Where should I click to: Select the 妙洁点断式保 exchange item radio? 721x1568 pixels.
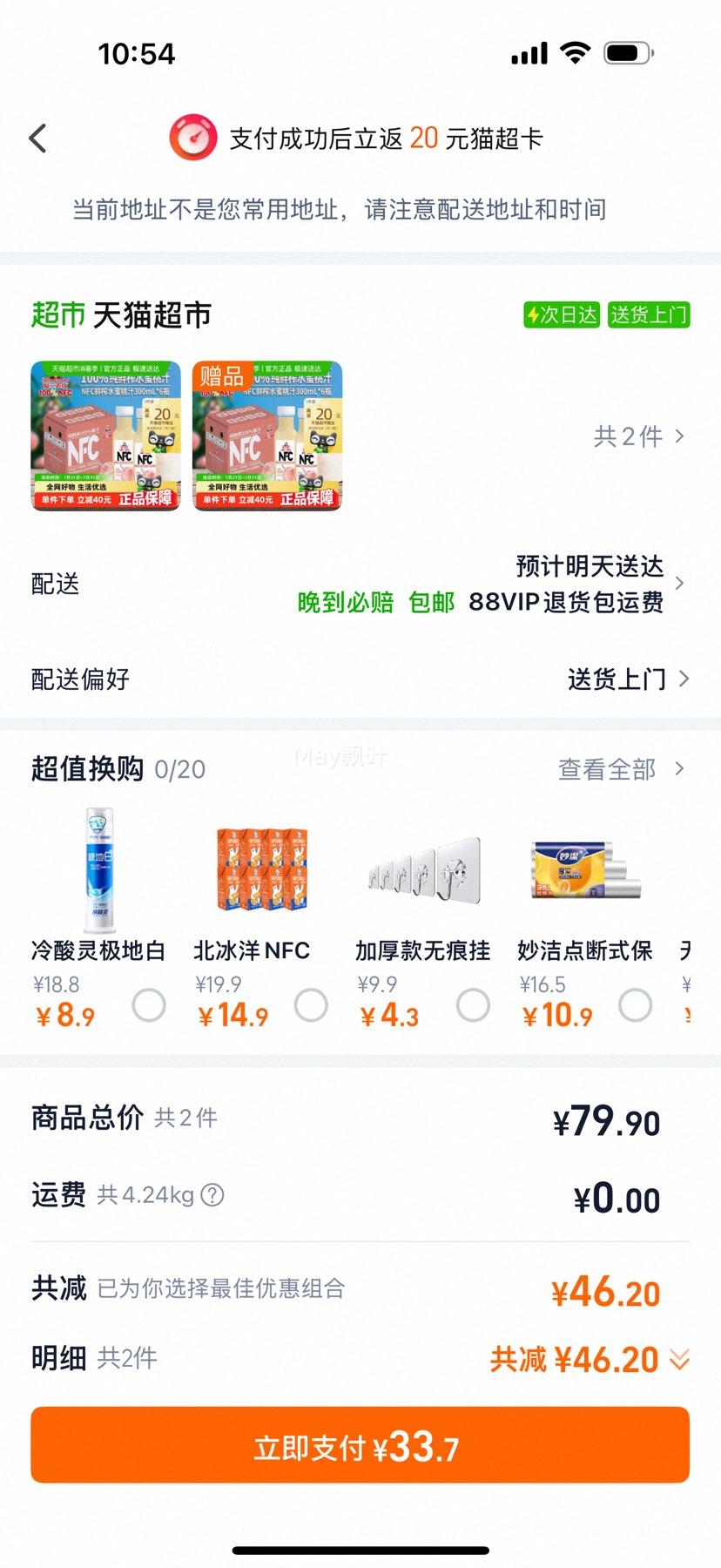click(x=635, y=1004)
